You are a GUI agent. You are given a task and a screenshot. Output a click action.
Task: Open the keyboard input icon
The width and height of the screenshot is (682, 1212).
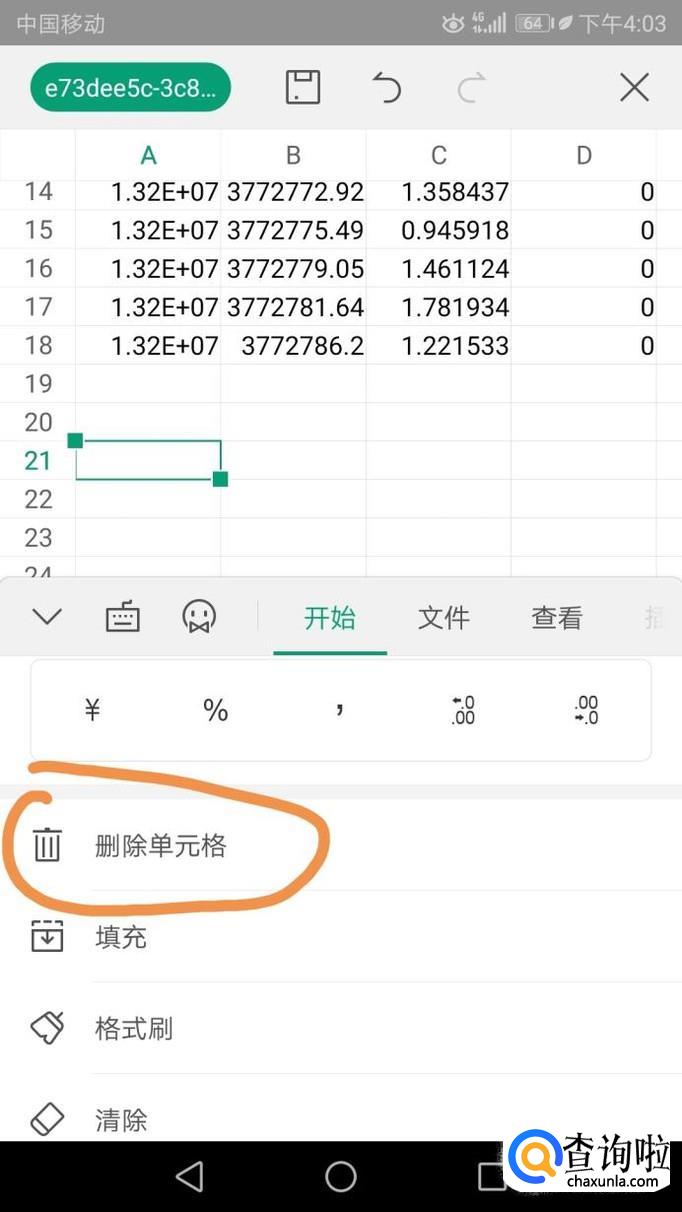tap(122, 618)
